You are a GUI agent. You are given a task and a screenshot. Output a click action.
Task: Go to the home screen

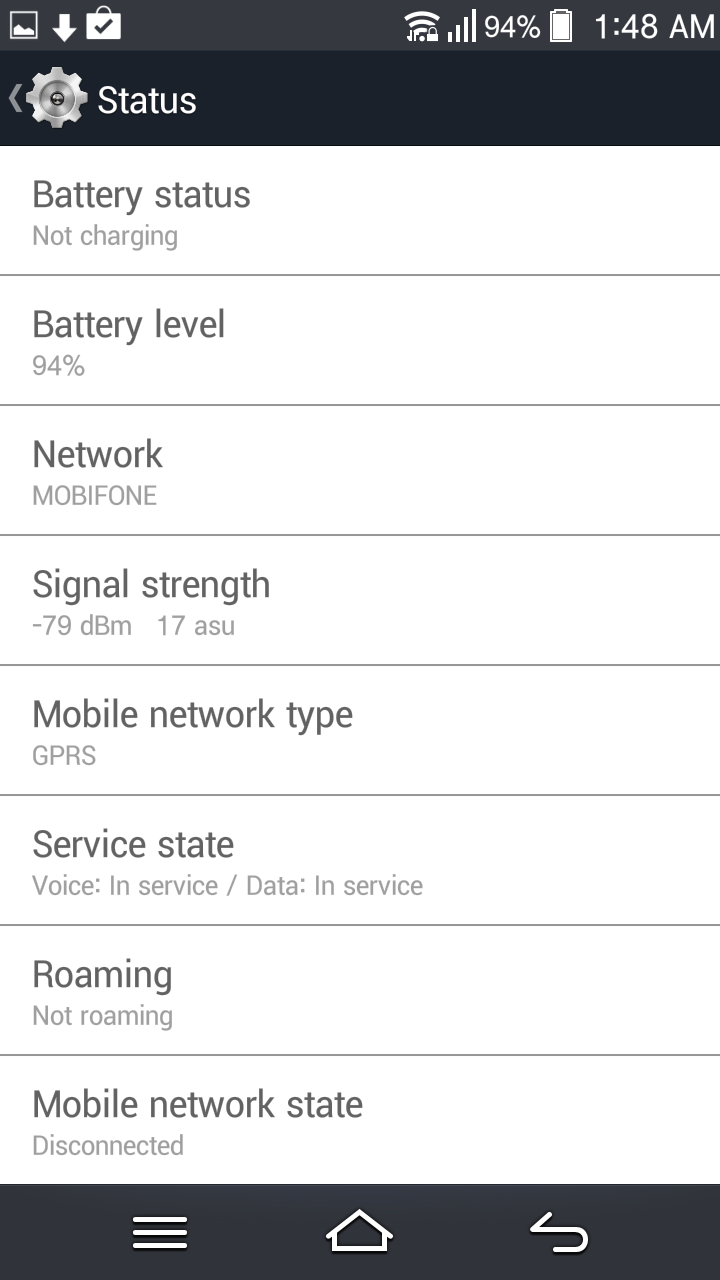[x=360, y=1231]
